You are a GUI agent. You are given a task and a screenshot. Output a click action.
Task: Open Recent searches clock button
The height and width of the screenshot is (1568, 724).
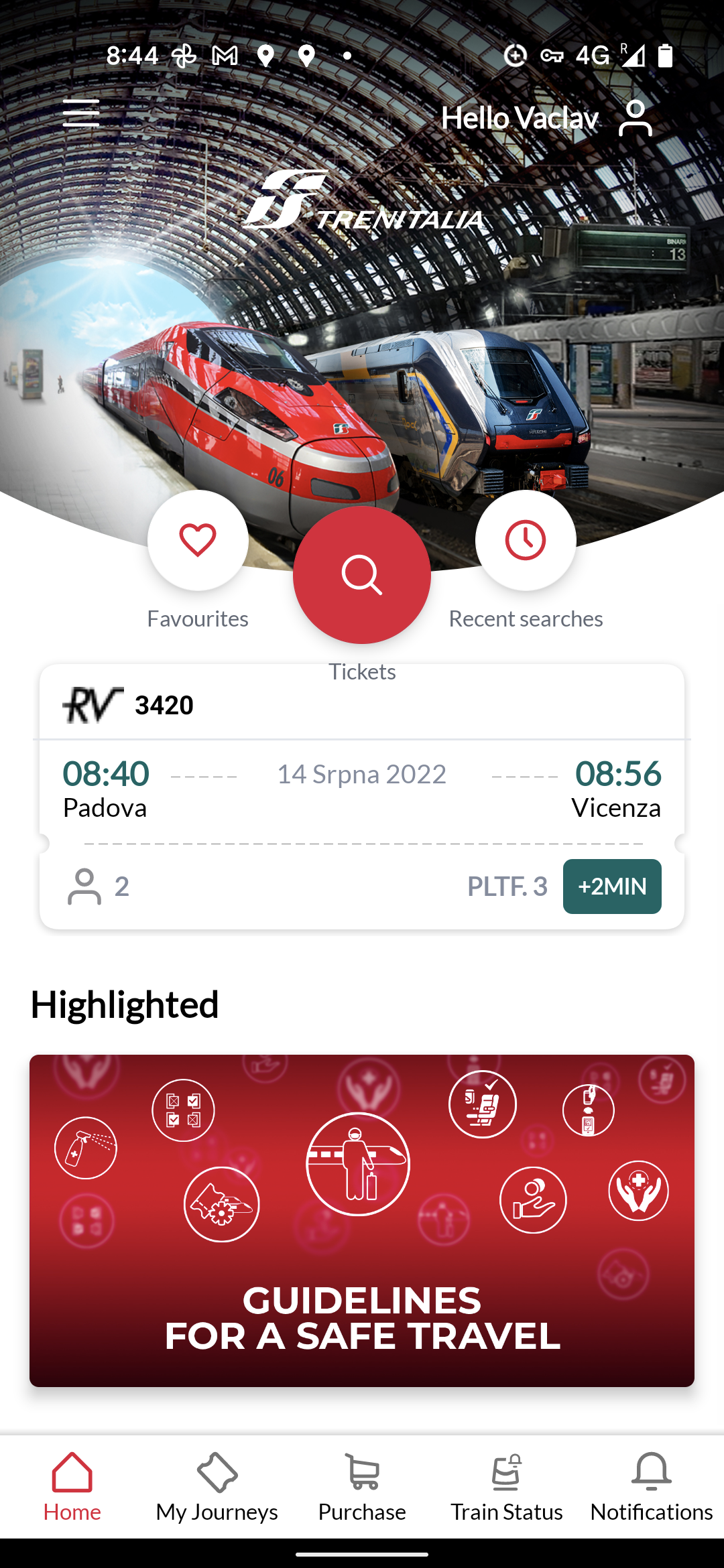pyautogui.click(x=526, y=540)
